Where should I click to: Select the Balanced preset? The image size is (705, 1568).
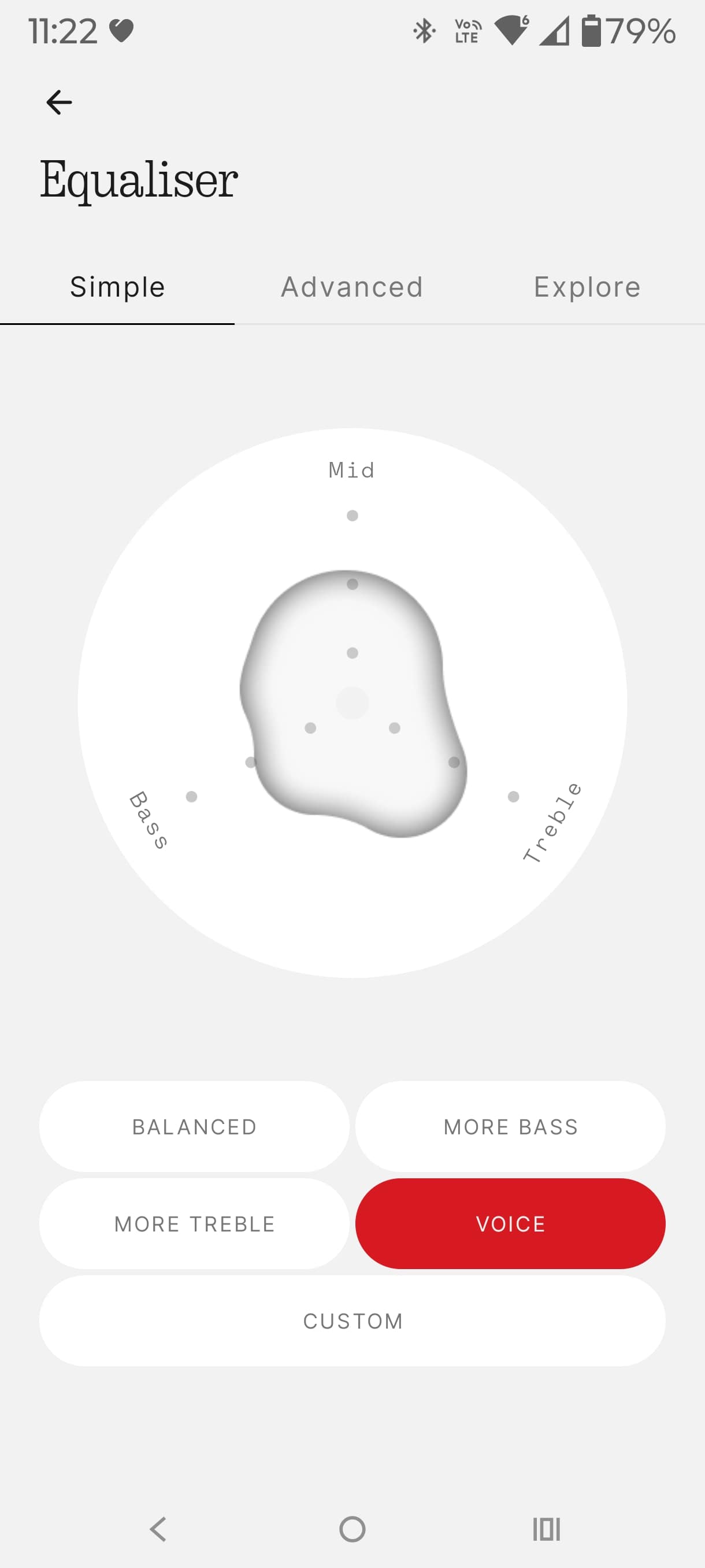click(x=194, y=1127)
